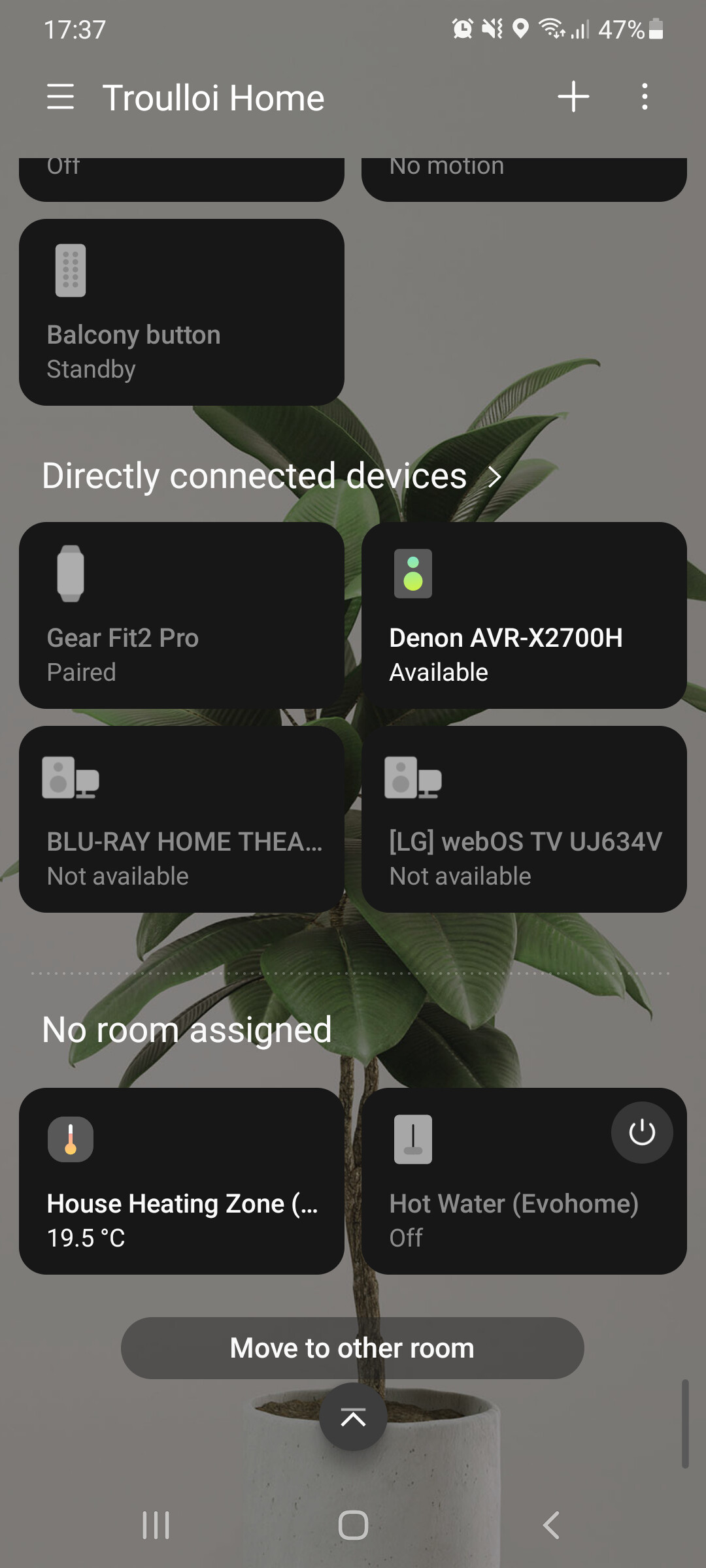This screenshot has height=1568, width=706.
Task: Tap the Denon AVR-X2700H speaker icon
Action: (412, 574)
